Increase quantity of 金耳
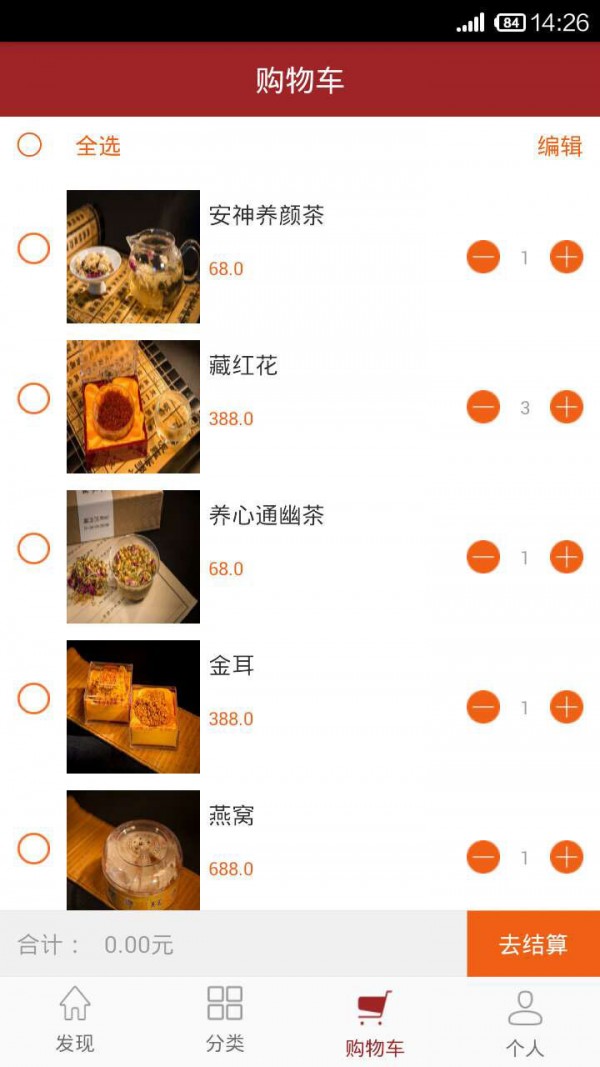The image size is (600, 1067). [566, 707]
